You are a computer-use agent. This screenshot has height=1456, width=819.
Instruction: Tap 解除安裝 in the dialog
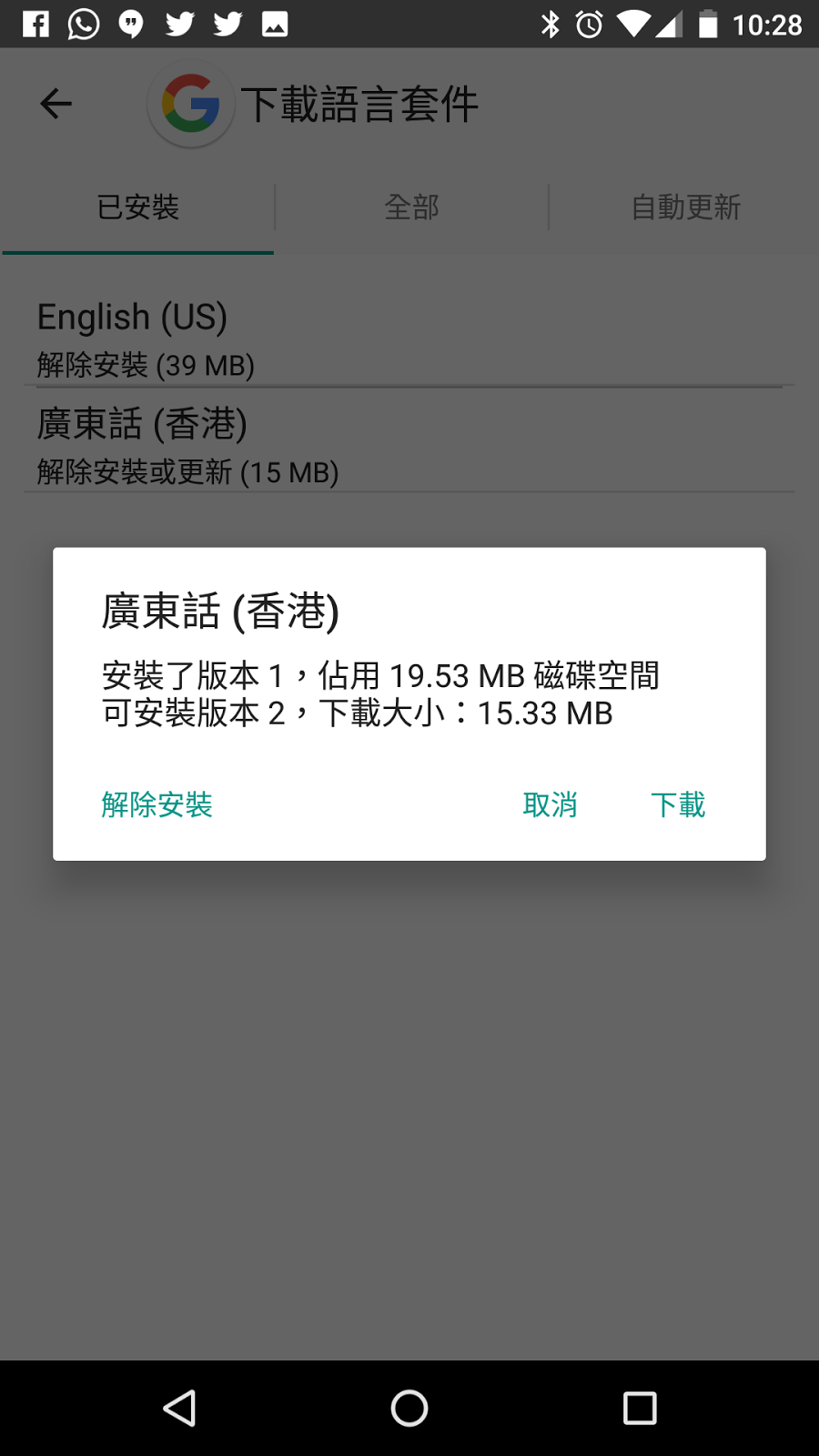157,804
